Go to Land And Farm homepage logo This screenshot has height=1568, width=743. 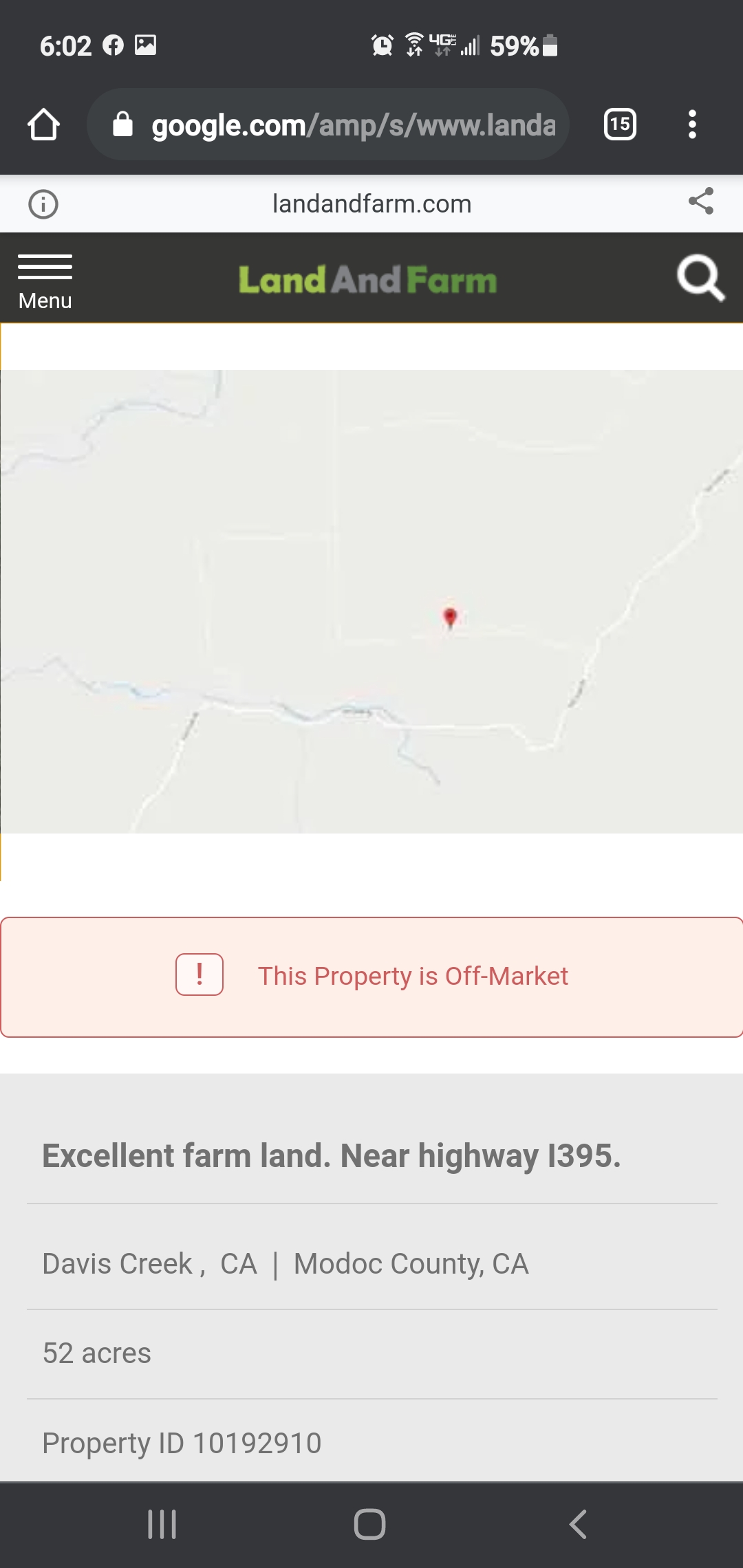point(367,280)
